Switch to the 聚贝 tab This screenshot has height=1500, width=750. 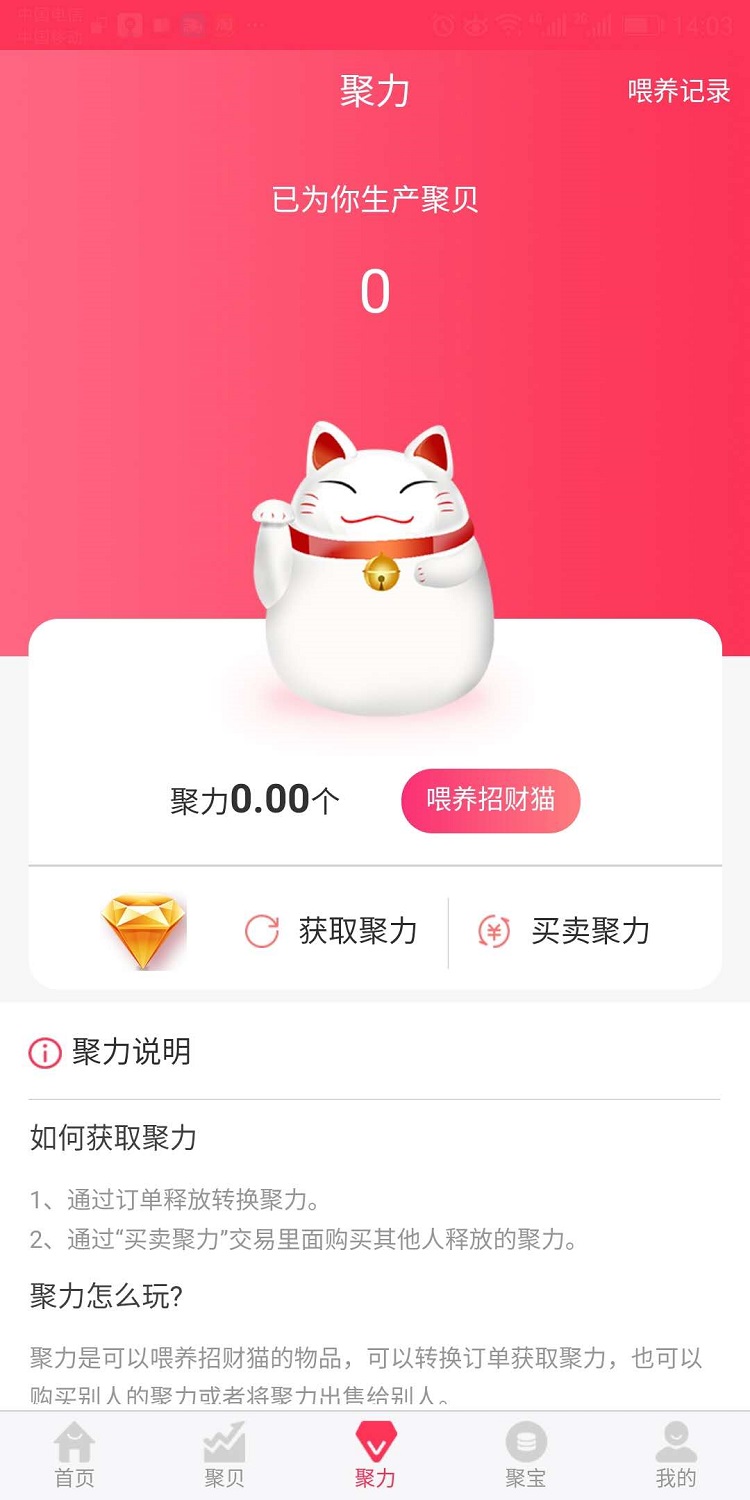[224, 1455]
